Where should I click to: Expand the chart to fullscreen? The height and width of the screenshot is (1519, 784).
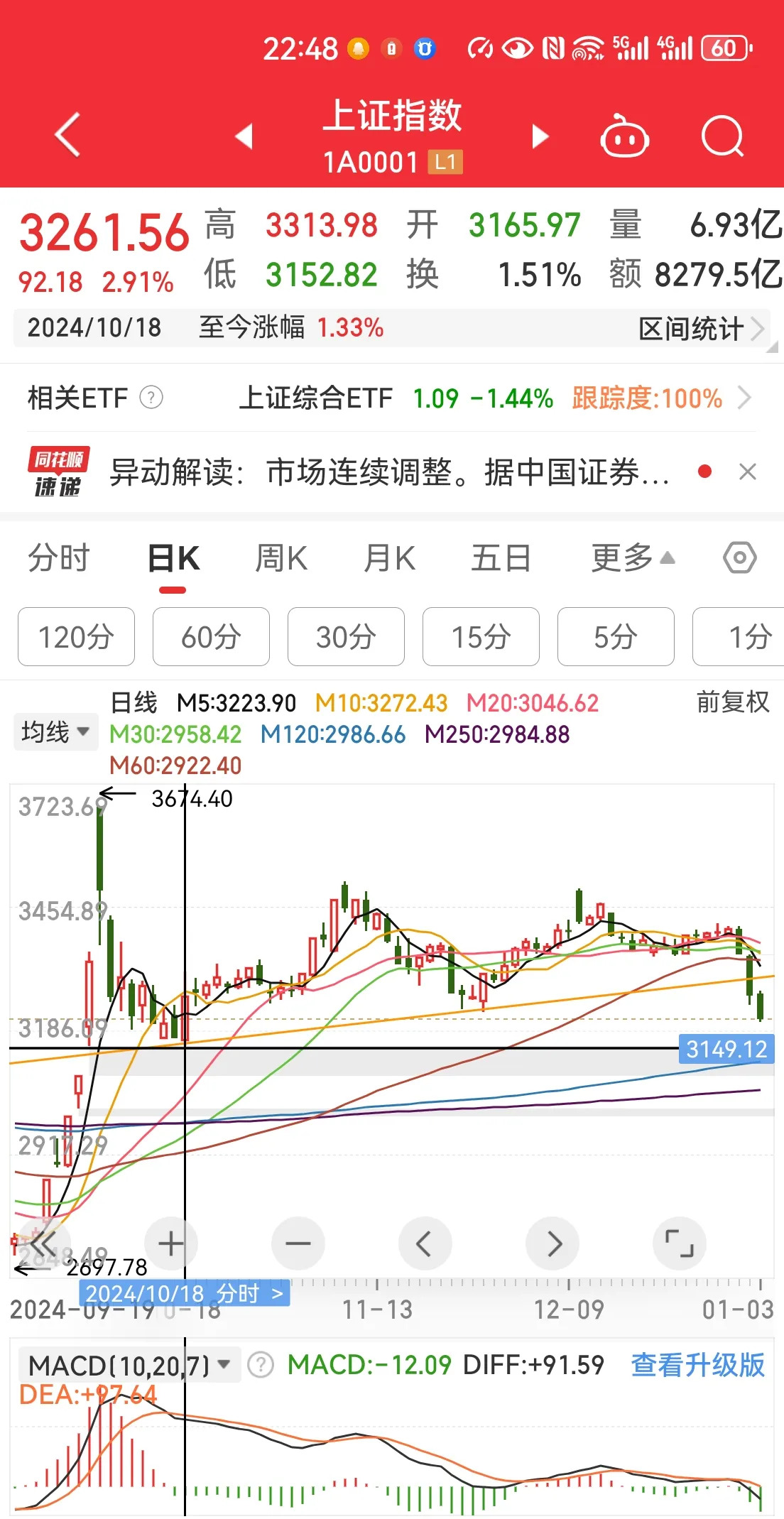680,1243
